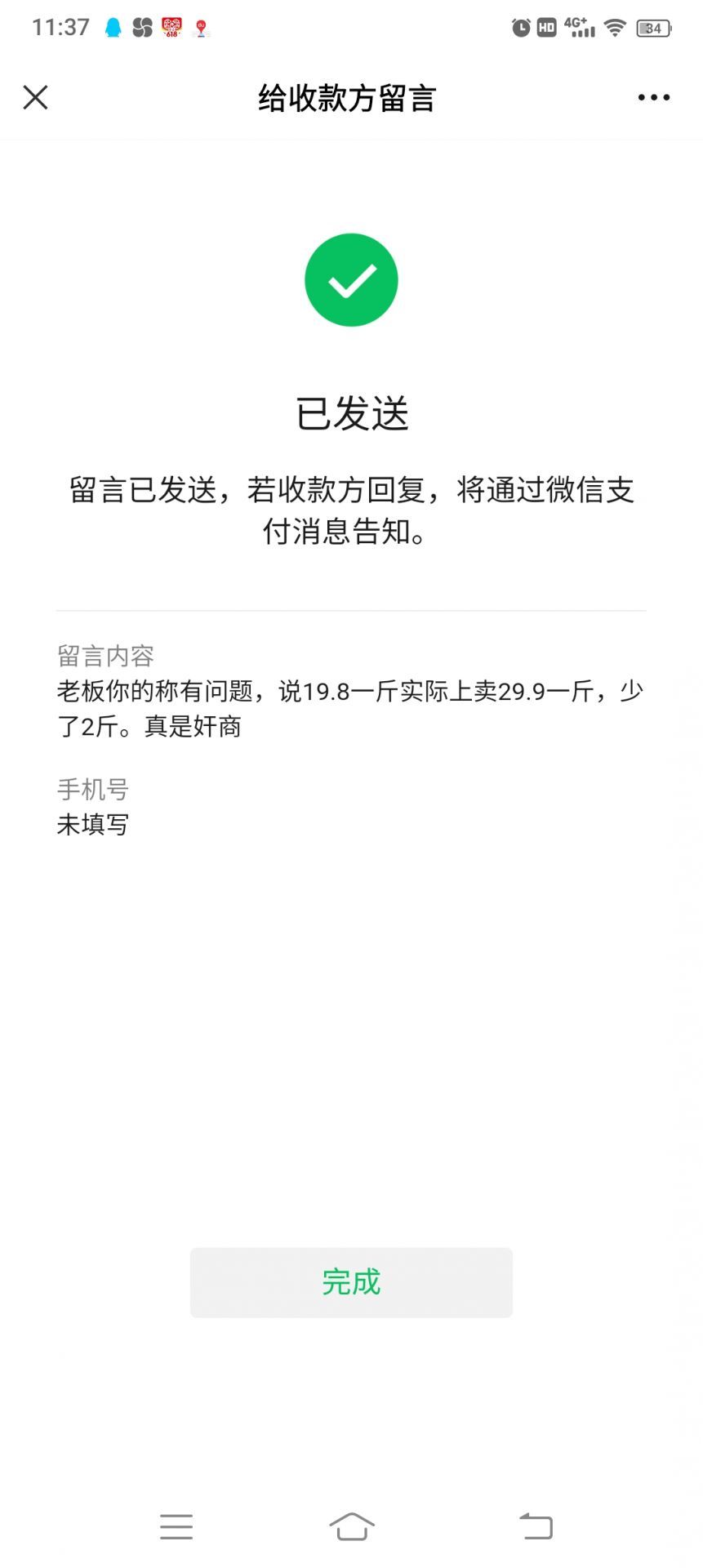Open the three-dot overflow menu
The height and width of the screenshot is (1568, 703).
(653, 97)
